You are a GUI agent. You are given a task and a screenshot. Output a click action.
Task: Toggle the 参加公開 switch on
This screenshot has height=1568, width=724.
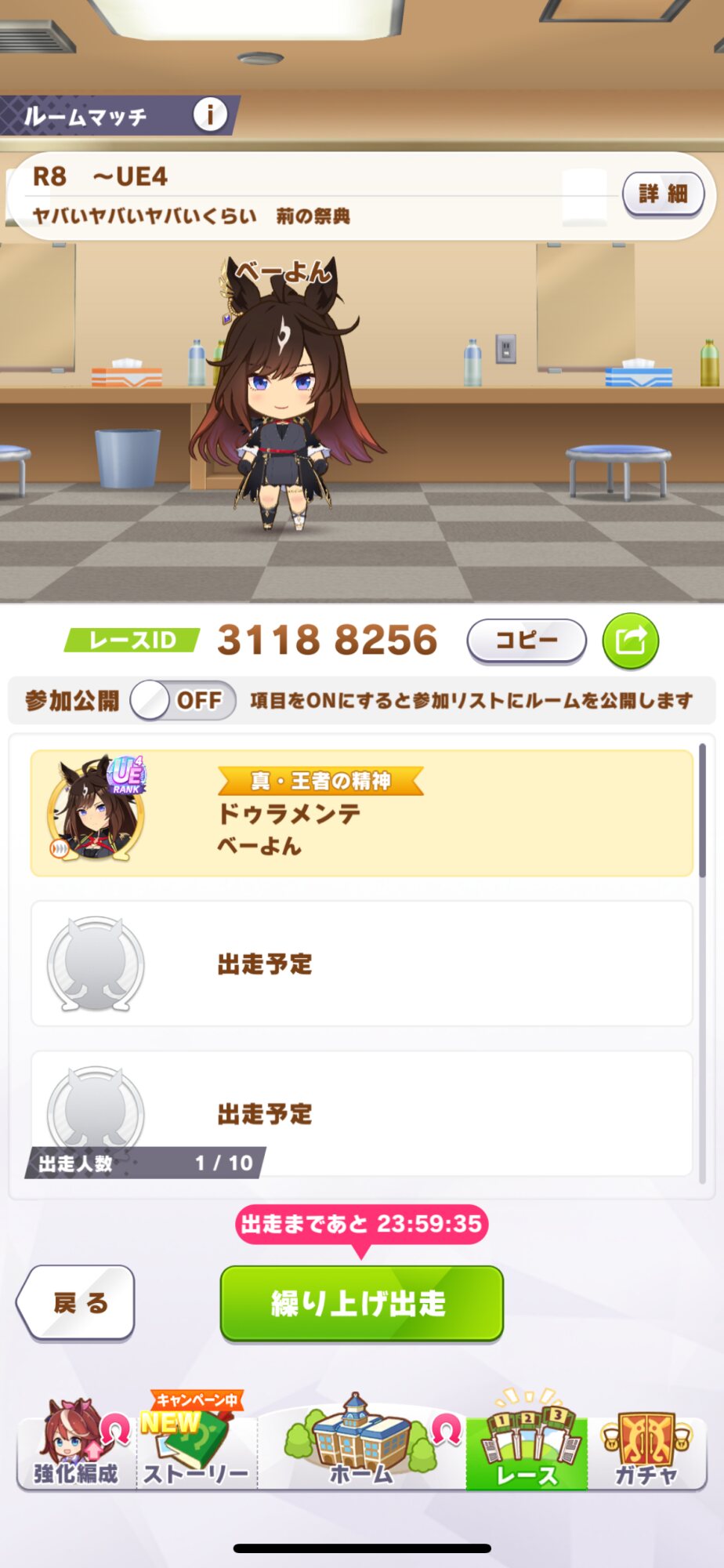tap(183, 700)
